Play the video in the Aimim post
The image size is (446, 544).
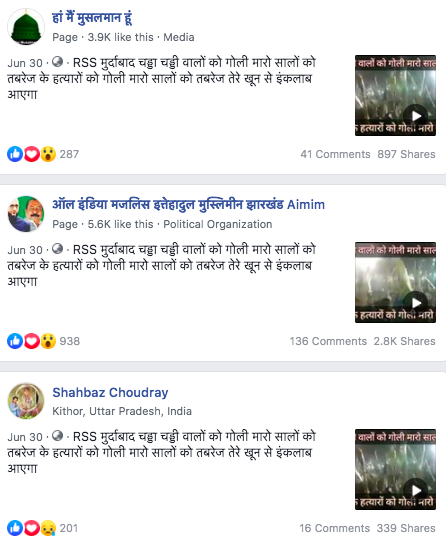(x=395, y=282)
